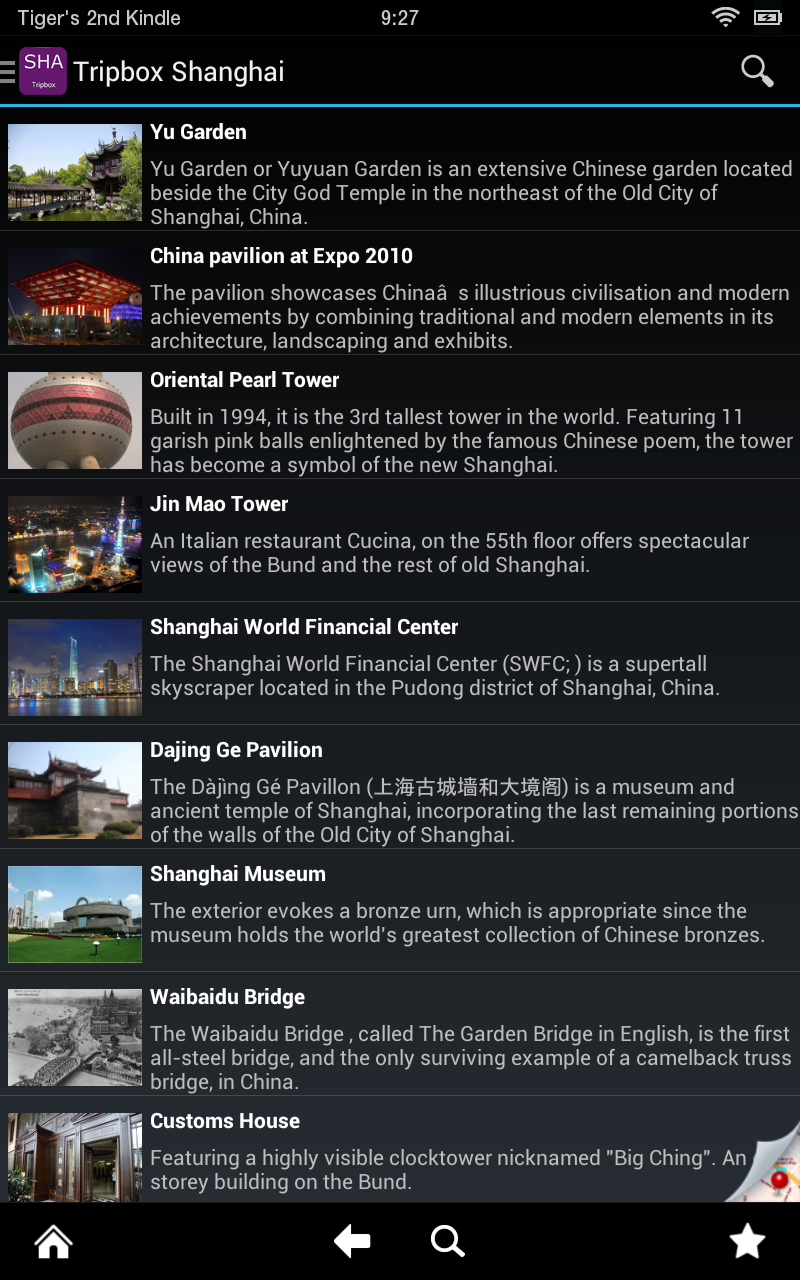Select the Dajing Ge Pavilion entry

[400, 790]
